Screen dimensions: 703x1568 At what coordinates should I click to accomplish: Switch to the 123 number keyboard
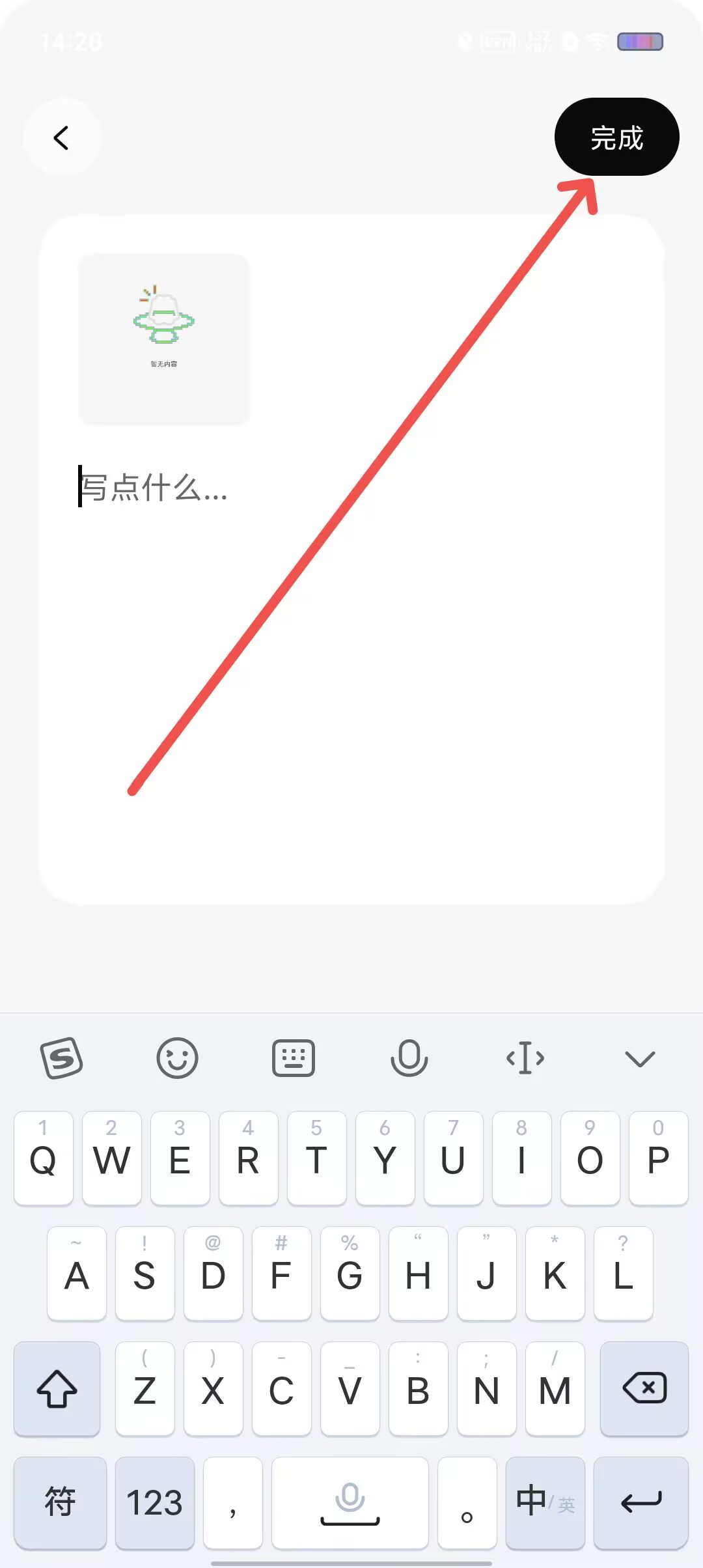(x=154, y=1502)
